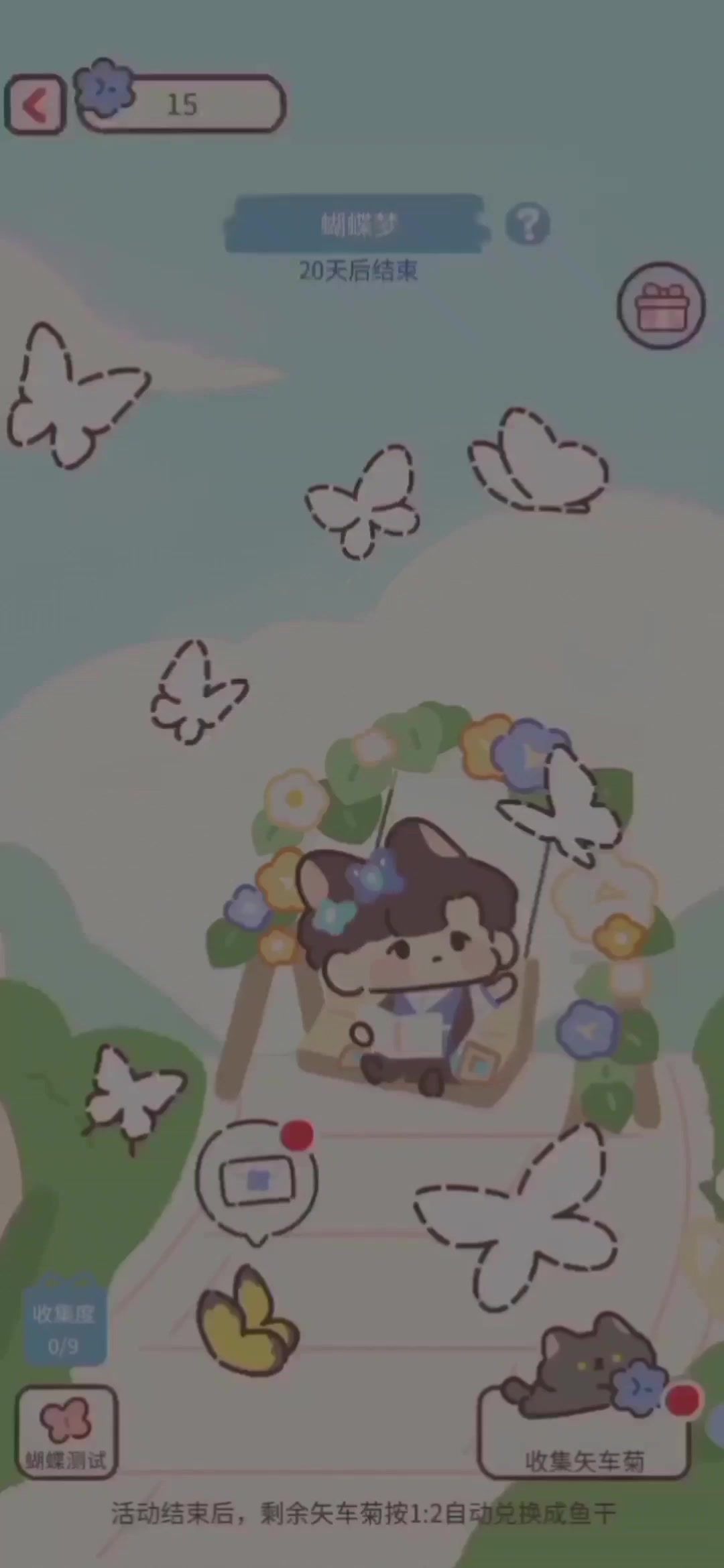Viewport: 724px width, 1568px height.
Task: Open the envelope speech bubble
Action: [257, 1181]
